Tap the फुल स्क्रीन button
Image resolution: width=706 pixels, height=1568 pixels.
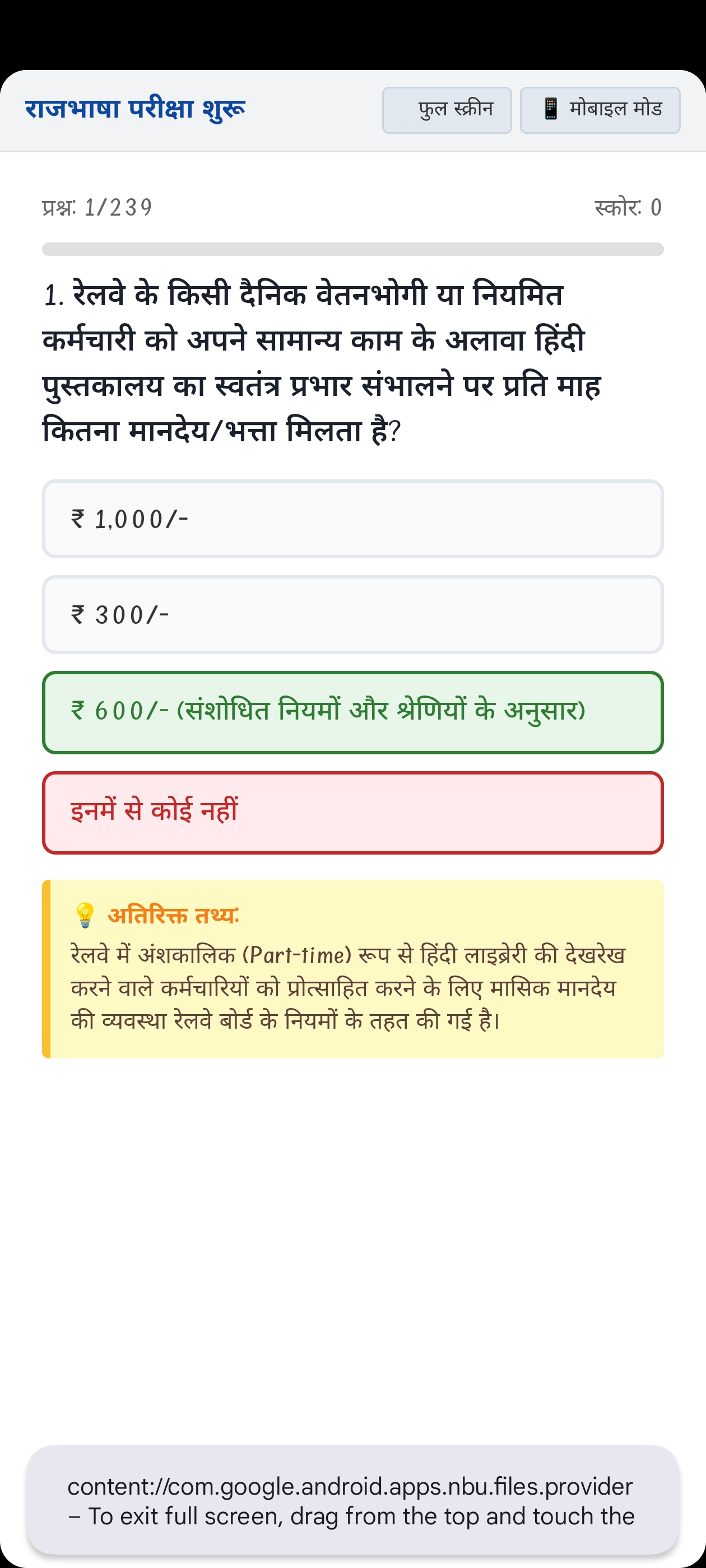point(447,110)
